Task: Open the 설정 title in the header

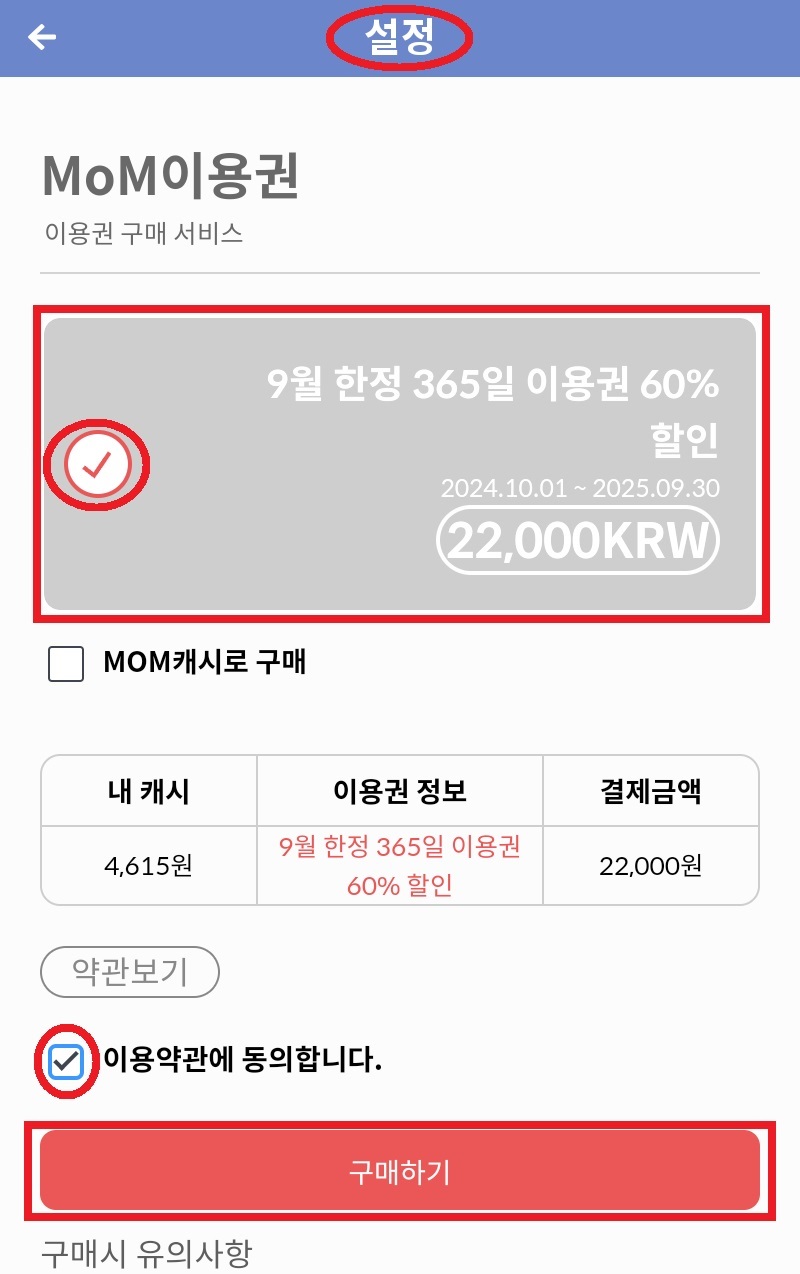Action: (399, 36)
